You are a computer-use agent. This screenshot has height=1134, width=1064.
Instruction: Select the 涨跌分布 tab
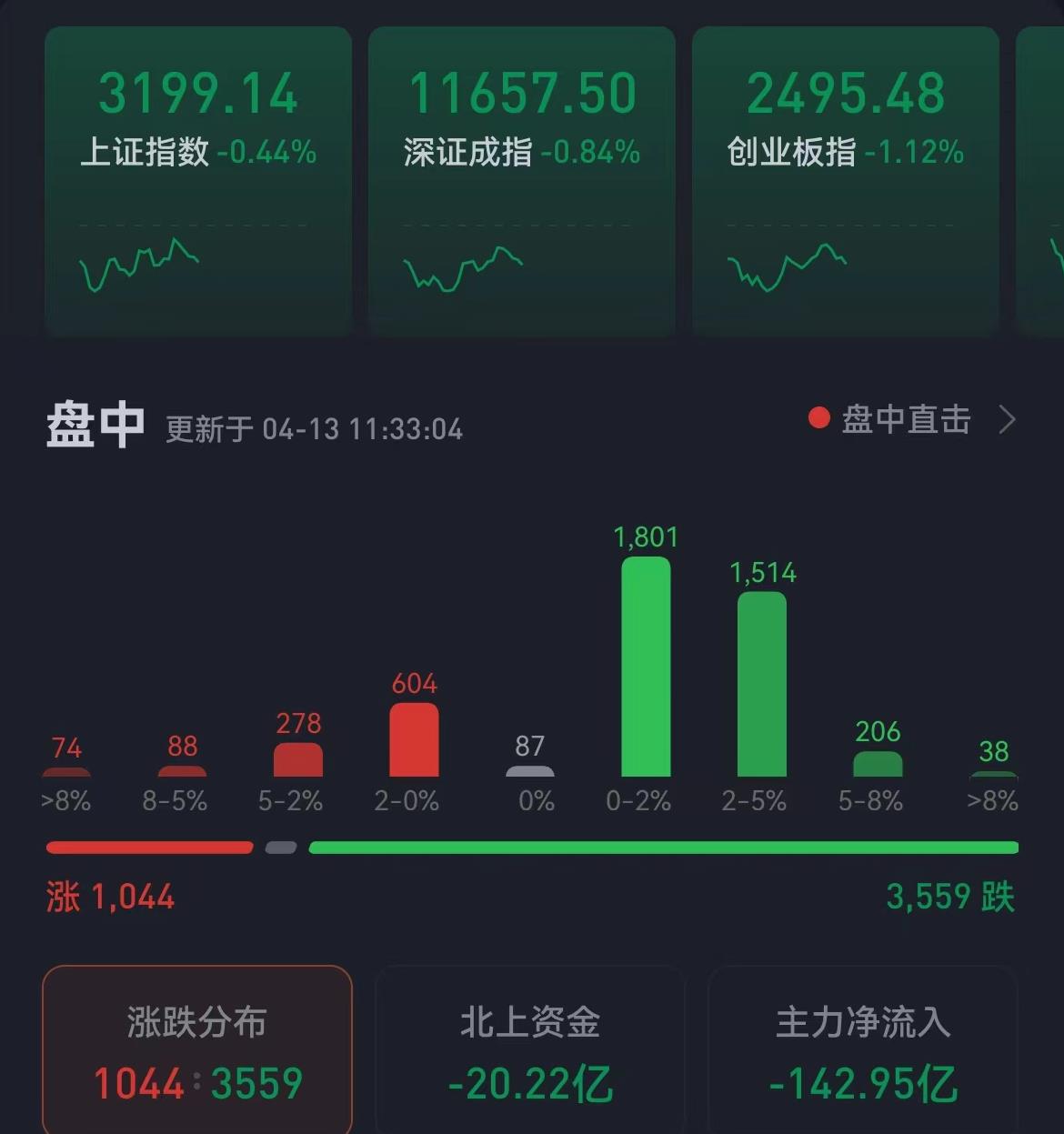point(197,1050)
